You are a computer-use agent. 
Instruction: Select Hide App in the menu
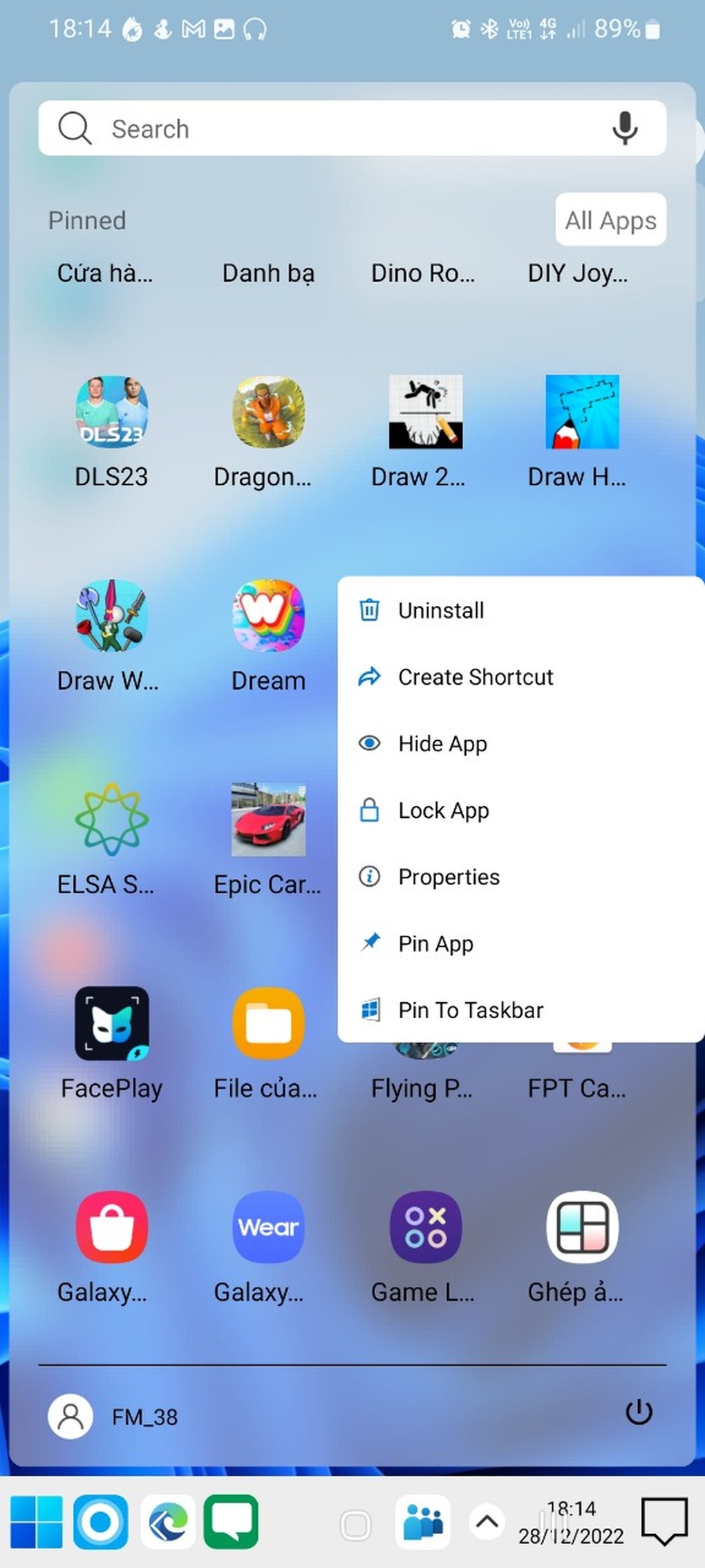click(520, 744)
